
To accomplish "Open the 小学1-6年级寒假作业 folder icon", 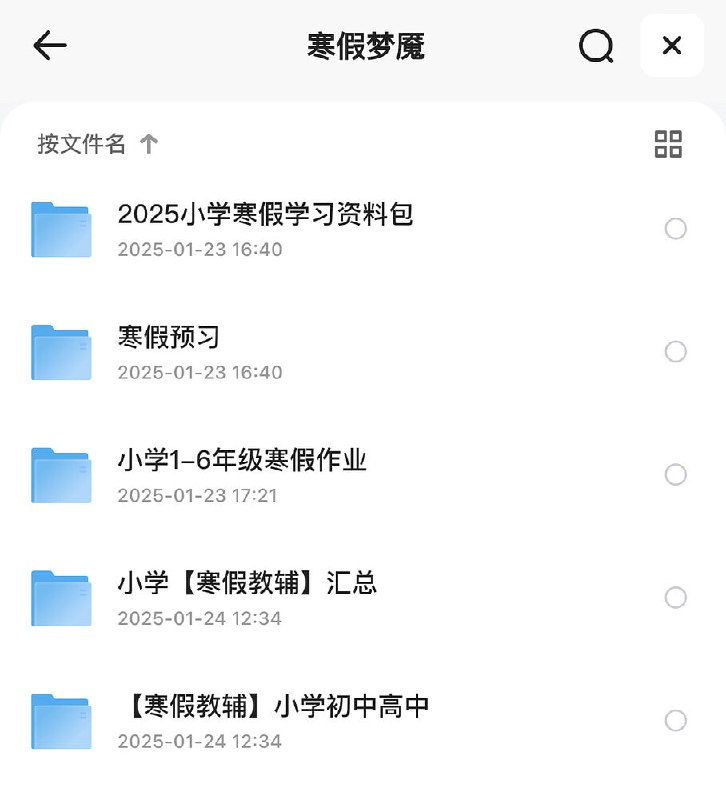I will click(x=60, y=474).
